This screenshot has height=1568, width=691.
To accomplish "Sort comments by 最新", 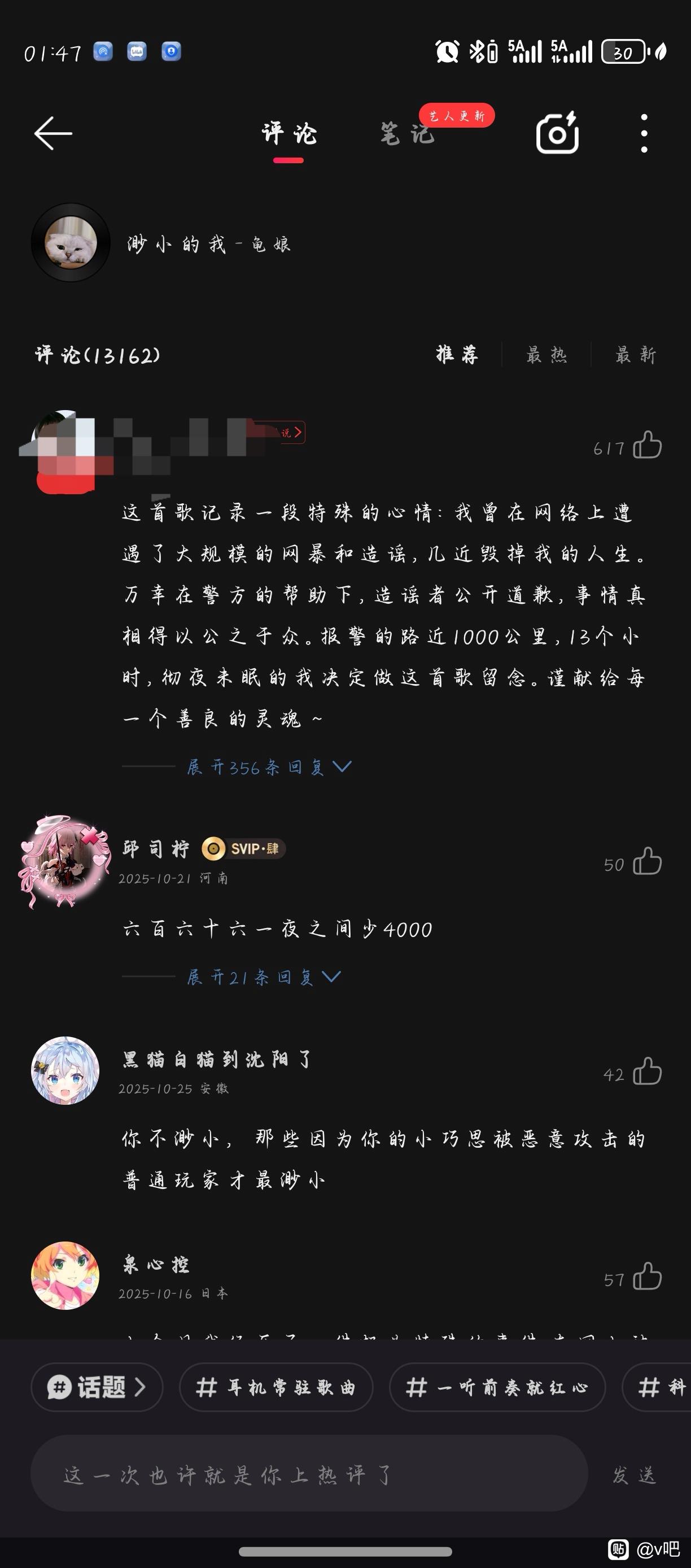I will tap(635, 354).
